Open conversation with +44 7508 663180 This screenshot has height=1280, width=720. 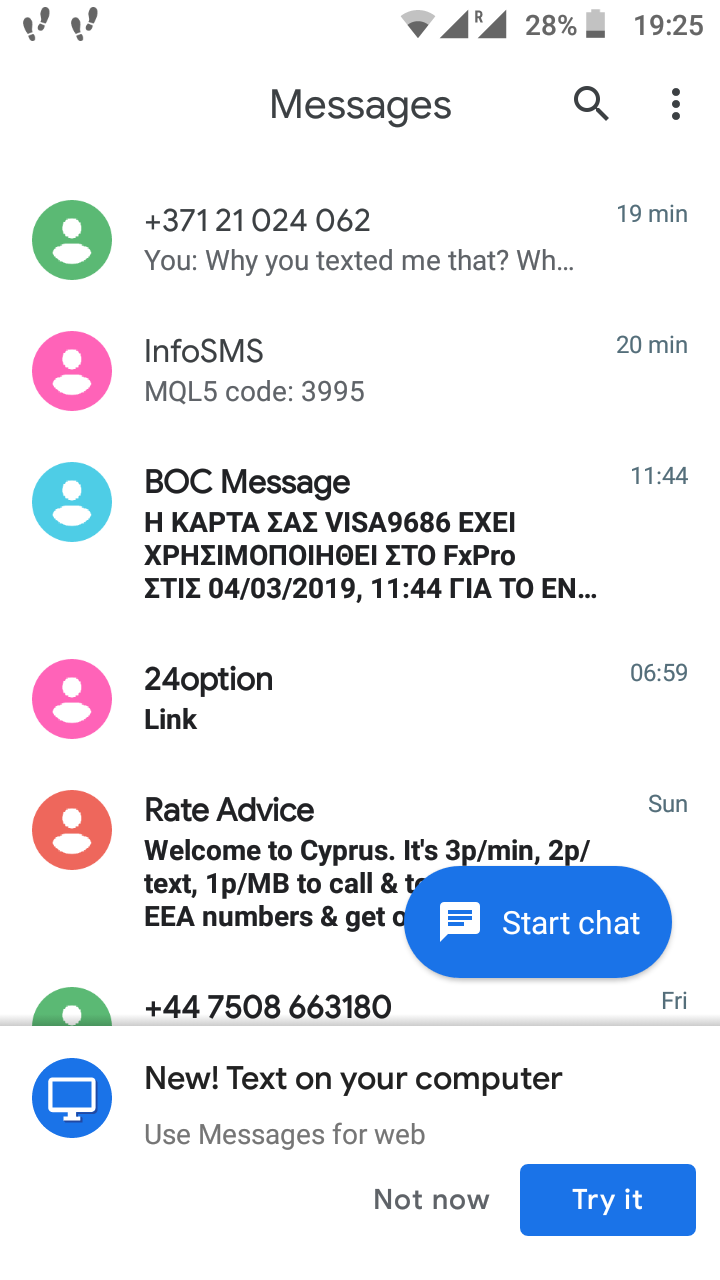pos(360,1003)
